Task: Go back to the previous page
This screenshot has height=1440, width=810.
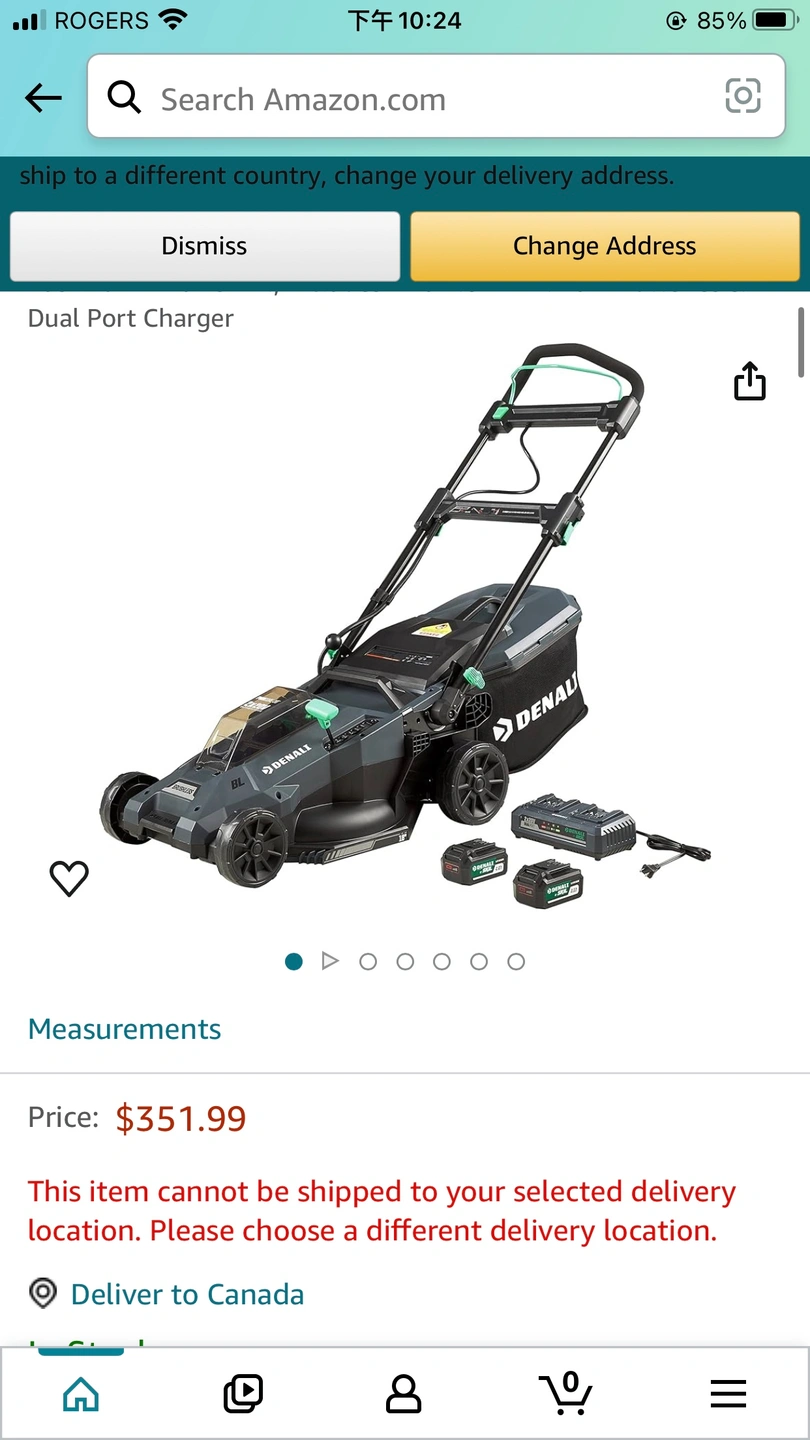Action: [43, 98]
